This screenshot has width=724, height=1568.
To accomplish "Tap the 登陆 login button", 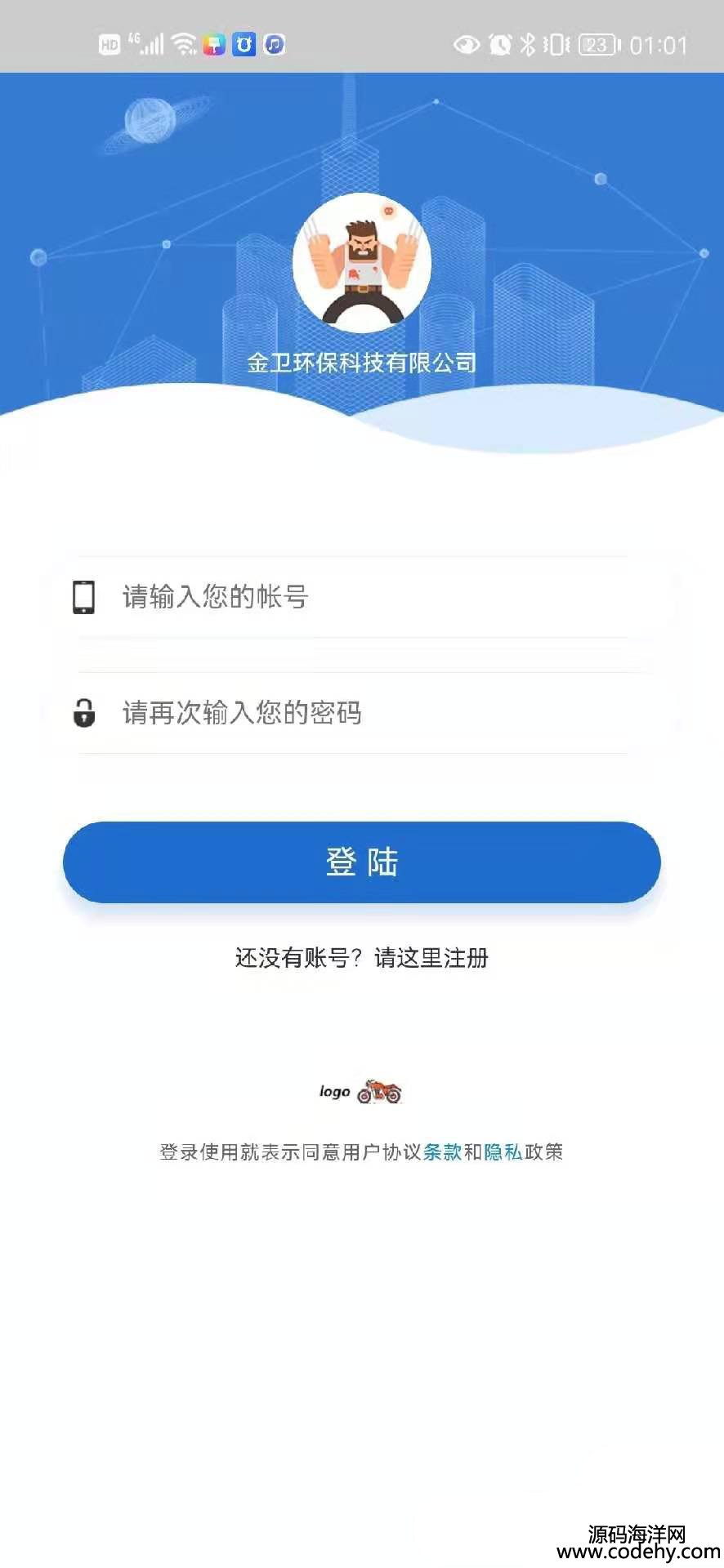I will pyautogui.click(x=362, y=862).
